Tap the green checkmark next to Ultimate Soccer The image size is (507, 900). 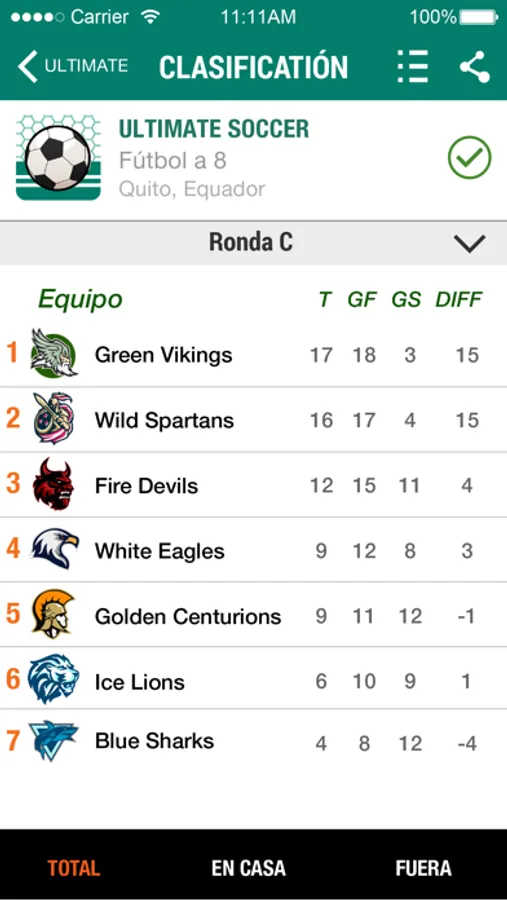click(x=469, y=157)
